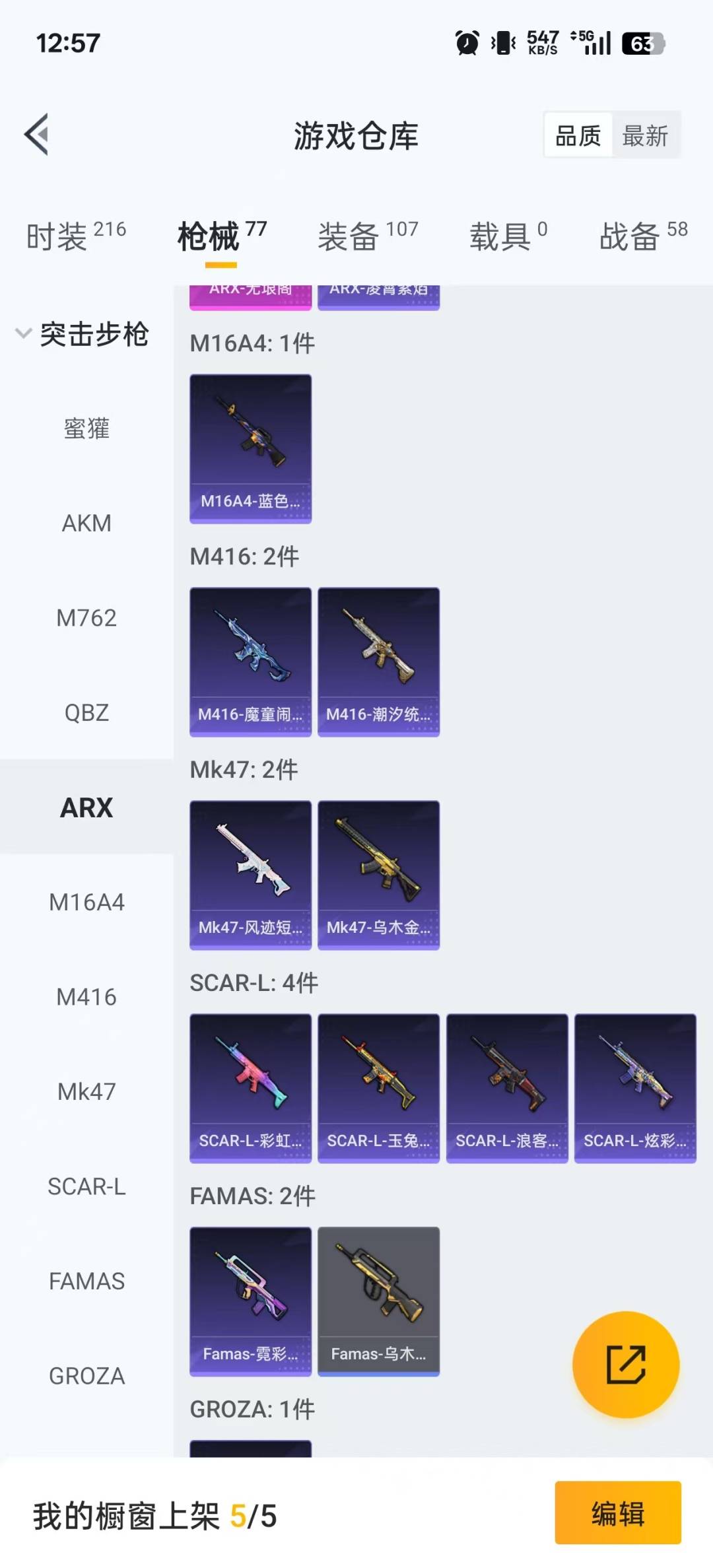The width and height of the screenshot is (713, 1568).
Task: Switch to the 战备 tab
Action: pos(643,236)
